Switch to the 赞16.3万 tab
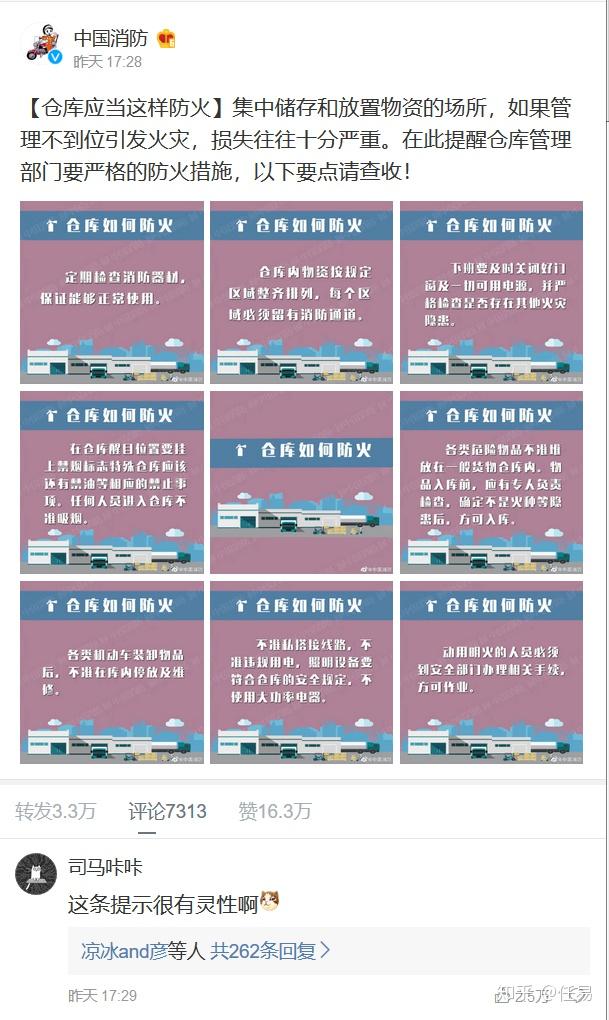Viewport: 609px width, 1020px height. [274, 811]
